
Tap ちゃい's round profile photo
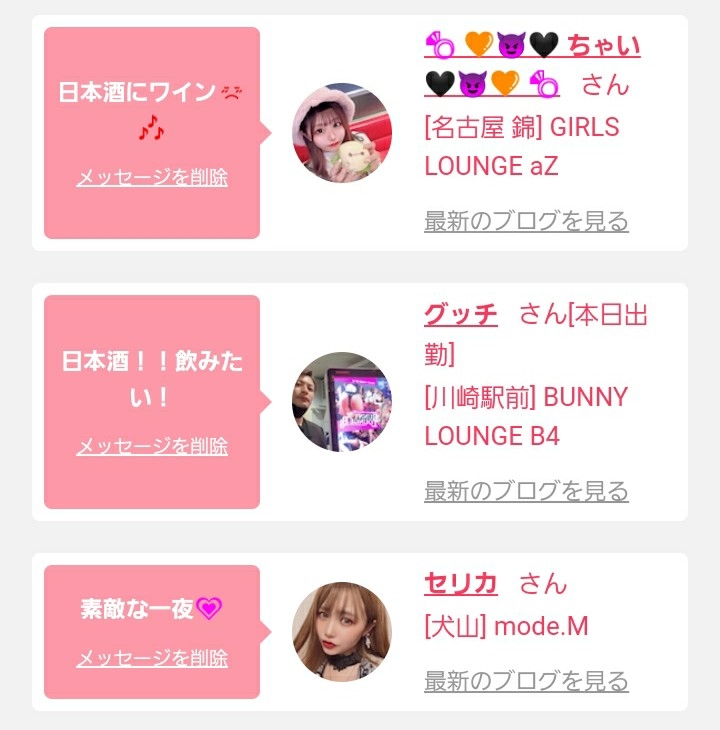342,133
